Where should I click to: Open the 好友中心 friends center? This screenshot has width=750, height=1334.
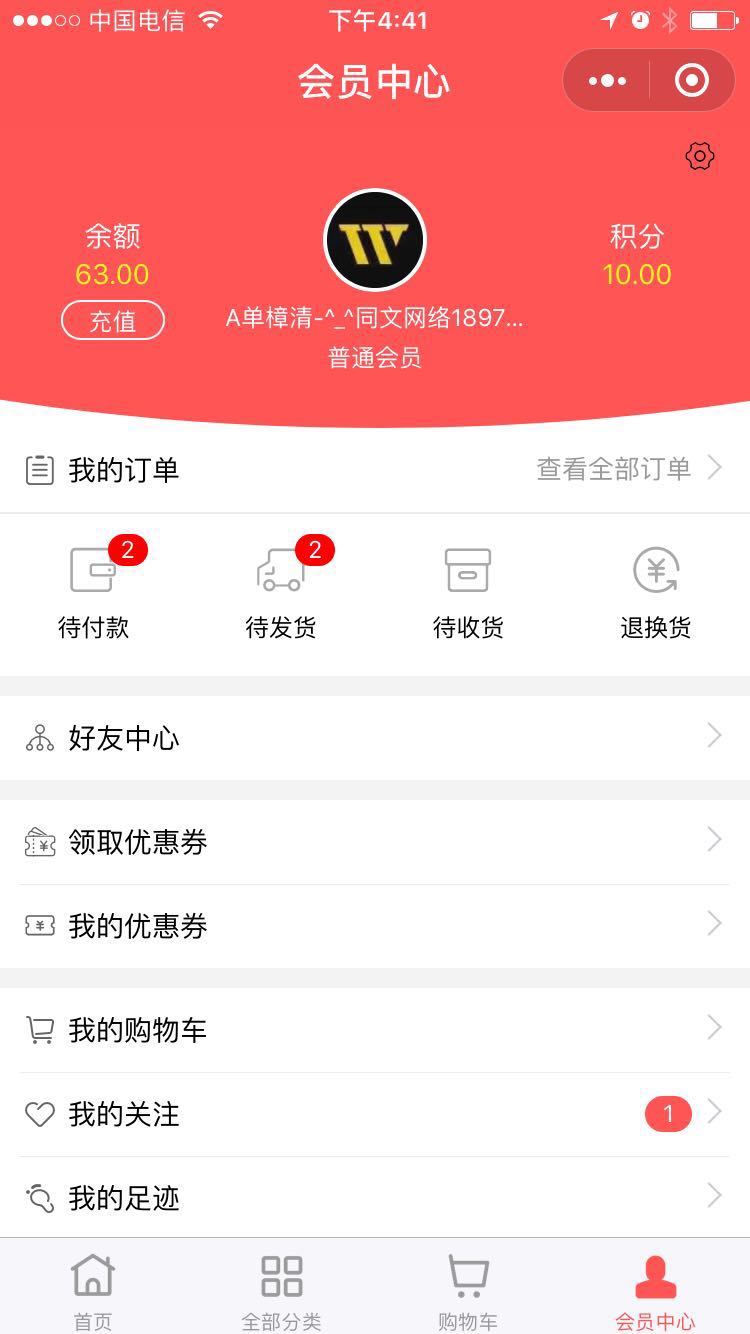pyautogui.click(x=375, y=738)
